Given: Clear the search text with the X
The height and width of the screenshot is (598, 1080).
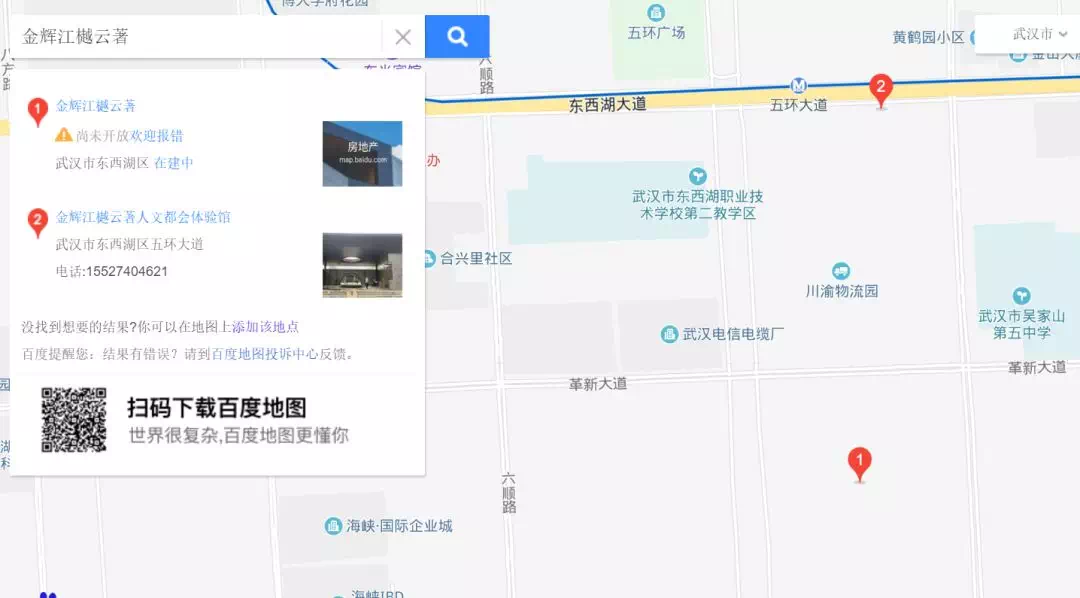Looking at the screenshot, I should tap(403, 37).
